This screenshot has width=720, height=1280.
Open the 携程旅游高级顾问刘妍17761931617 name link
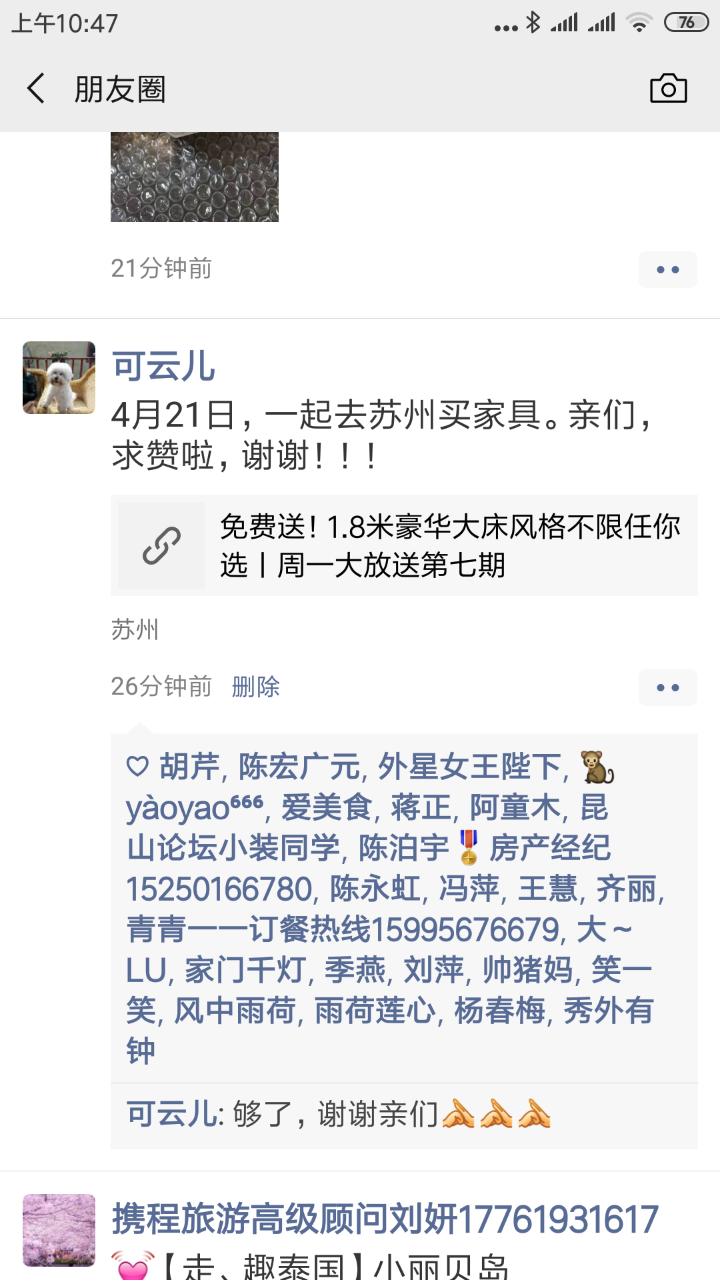click(x=385, y=1219)
